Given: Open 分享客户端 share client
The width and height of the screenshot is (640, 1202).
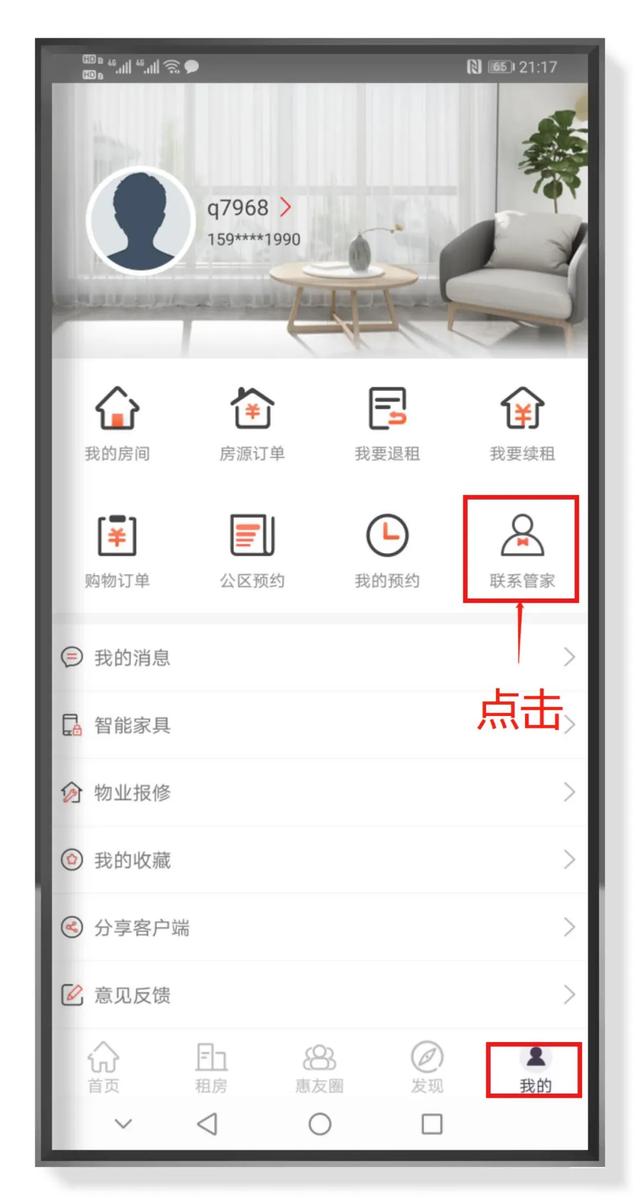Looking at the screenshot, I should point(320,927).
